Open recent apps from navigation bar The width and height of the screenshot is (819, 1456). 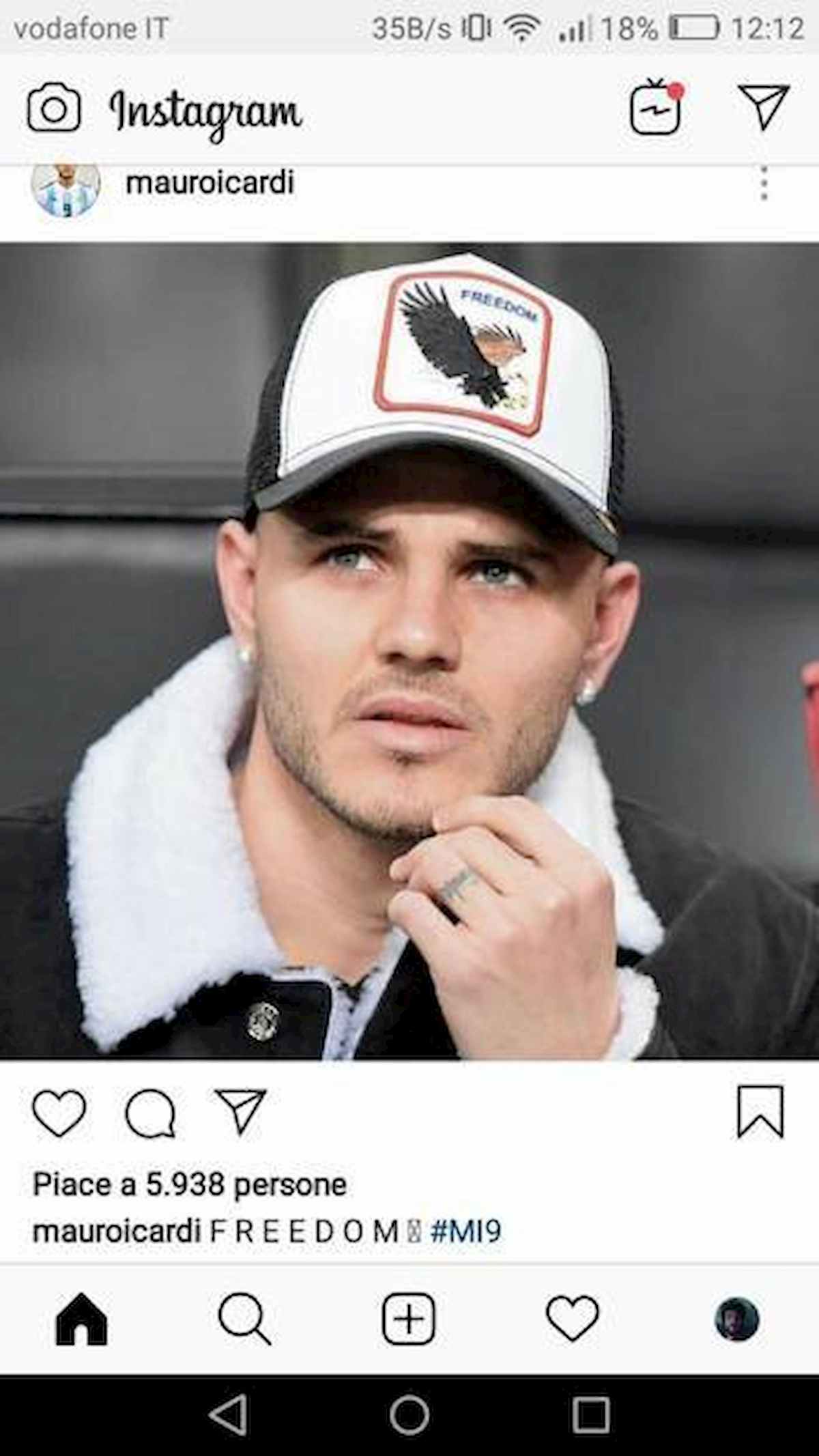coord(590,1415)
